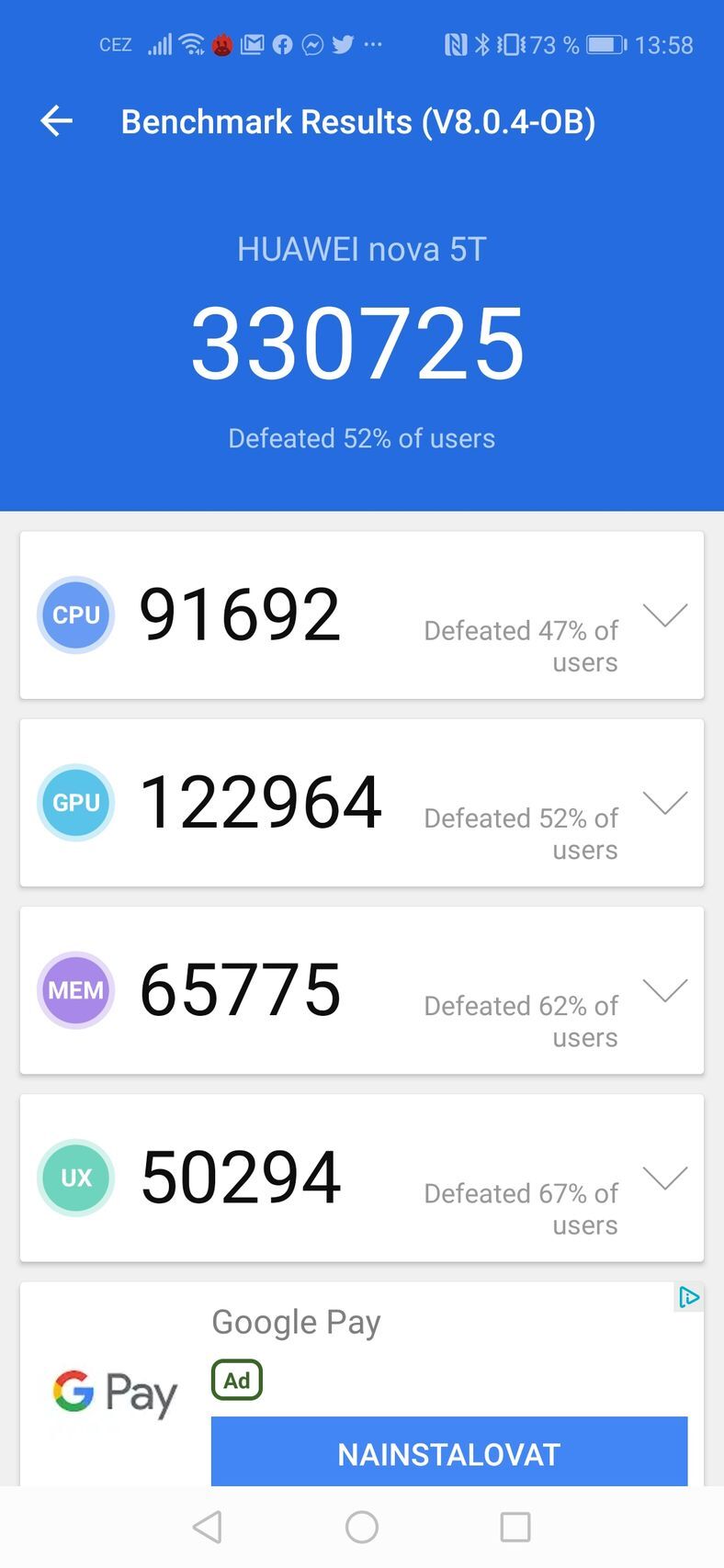Expand the GPU score details

tap(665, 803)
